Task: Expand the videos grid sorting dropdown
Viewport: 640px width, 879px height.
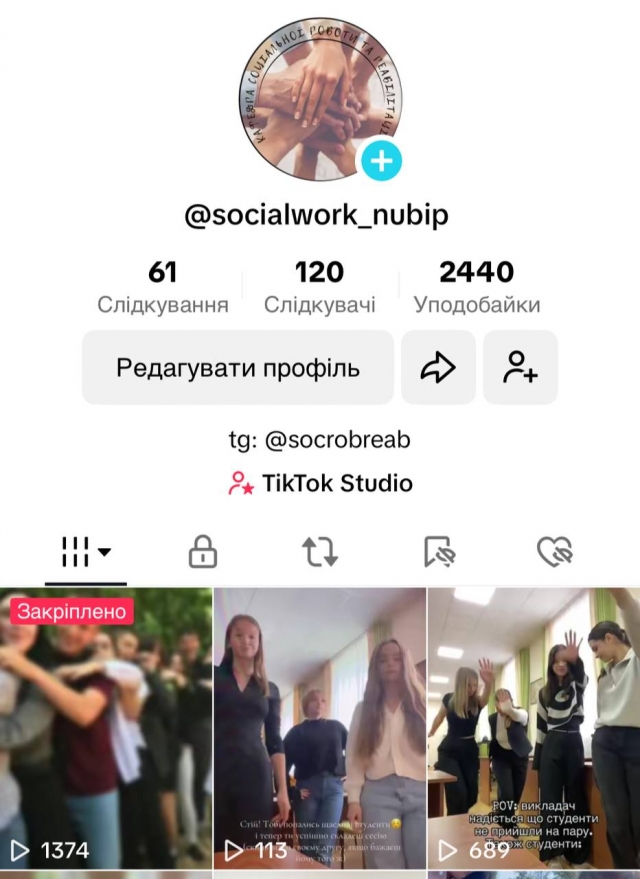Action: (86, 551)
